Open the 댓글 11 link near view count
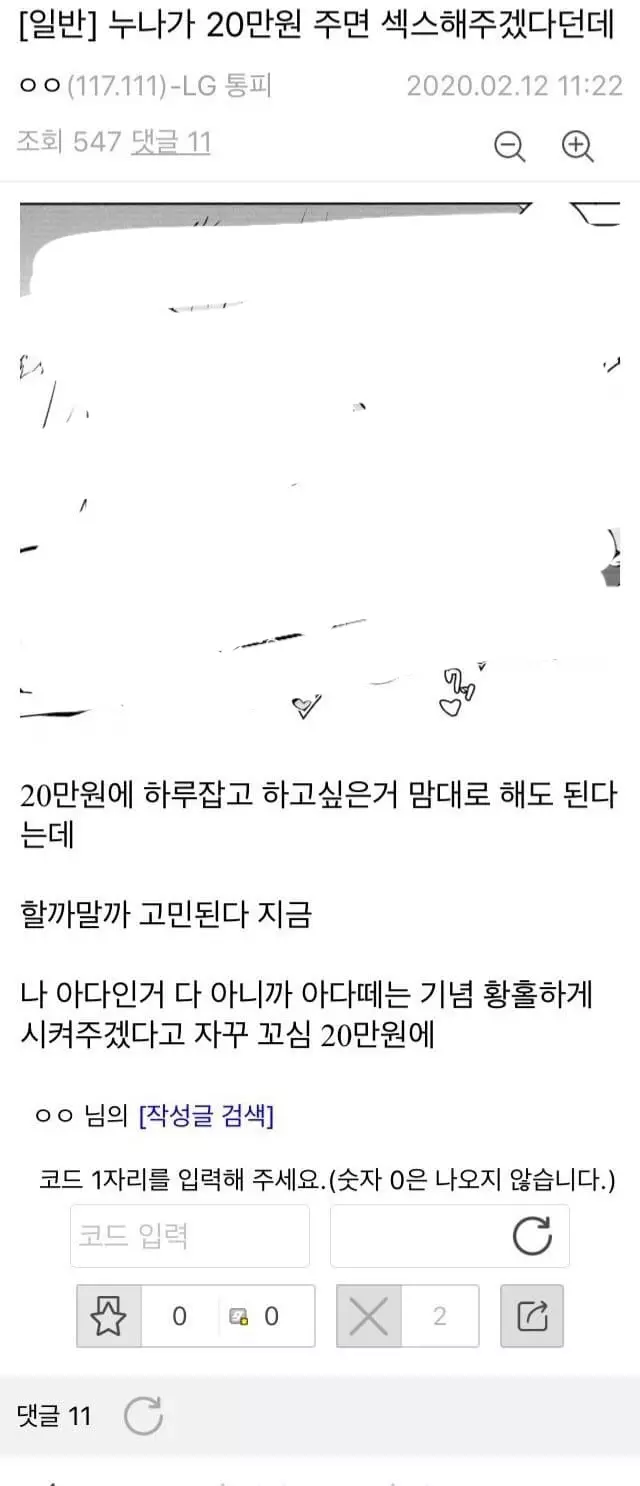 pyautogui.click(x=171, y=142)
